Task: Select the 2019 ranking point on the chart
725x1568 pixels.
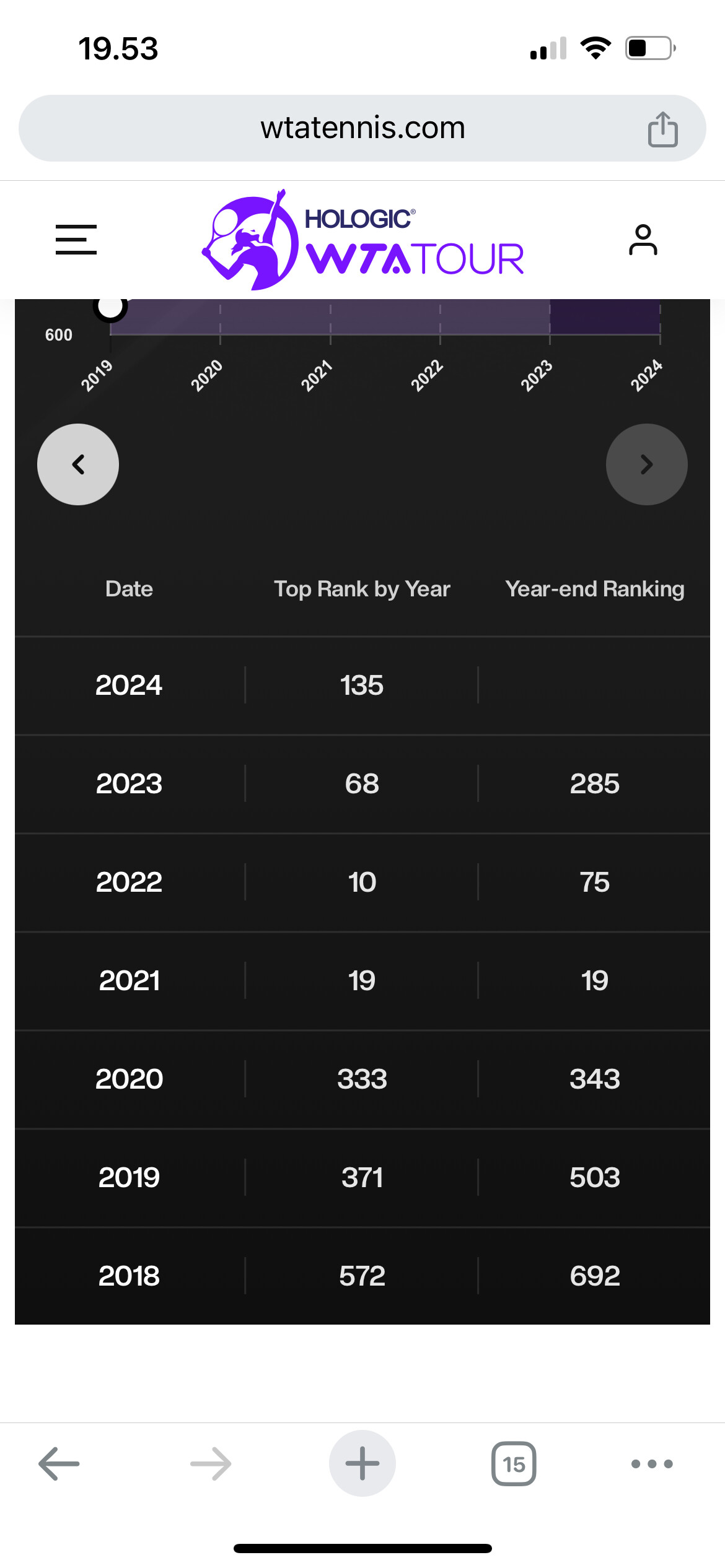Action: click(x=110, y=307)
